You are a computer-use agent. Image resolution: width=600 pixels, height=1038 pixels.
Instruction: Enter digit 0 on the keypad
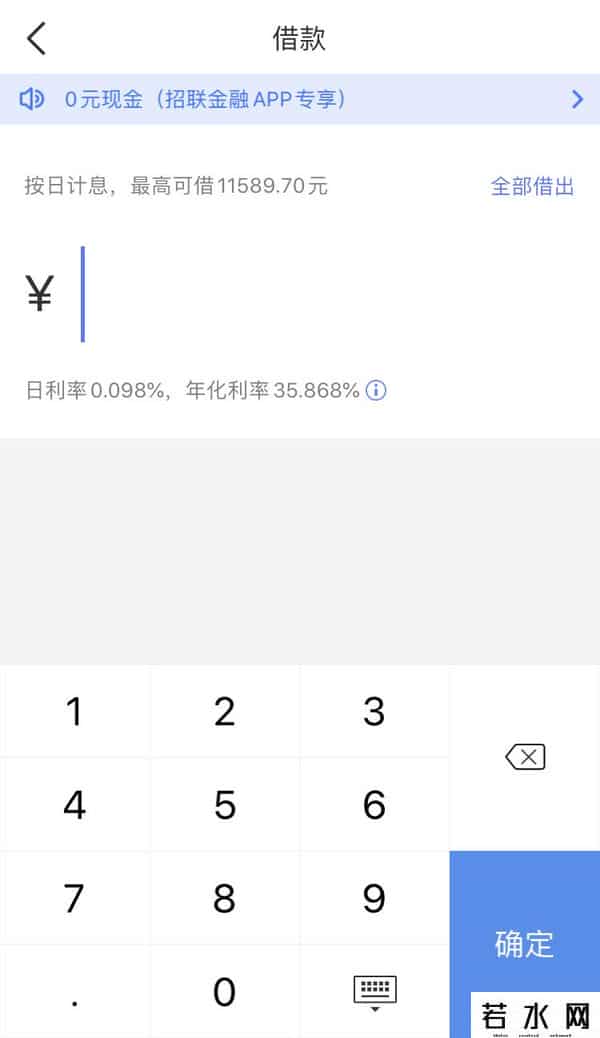coord(225,991)
